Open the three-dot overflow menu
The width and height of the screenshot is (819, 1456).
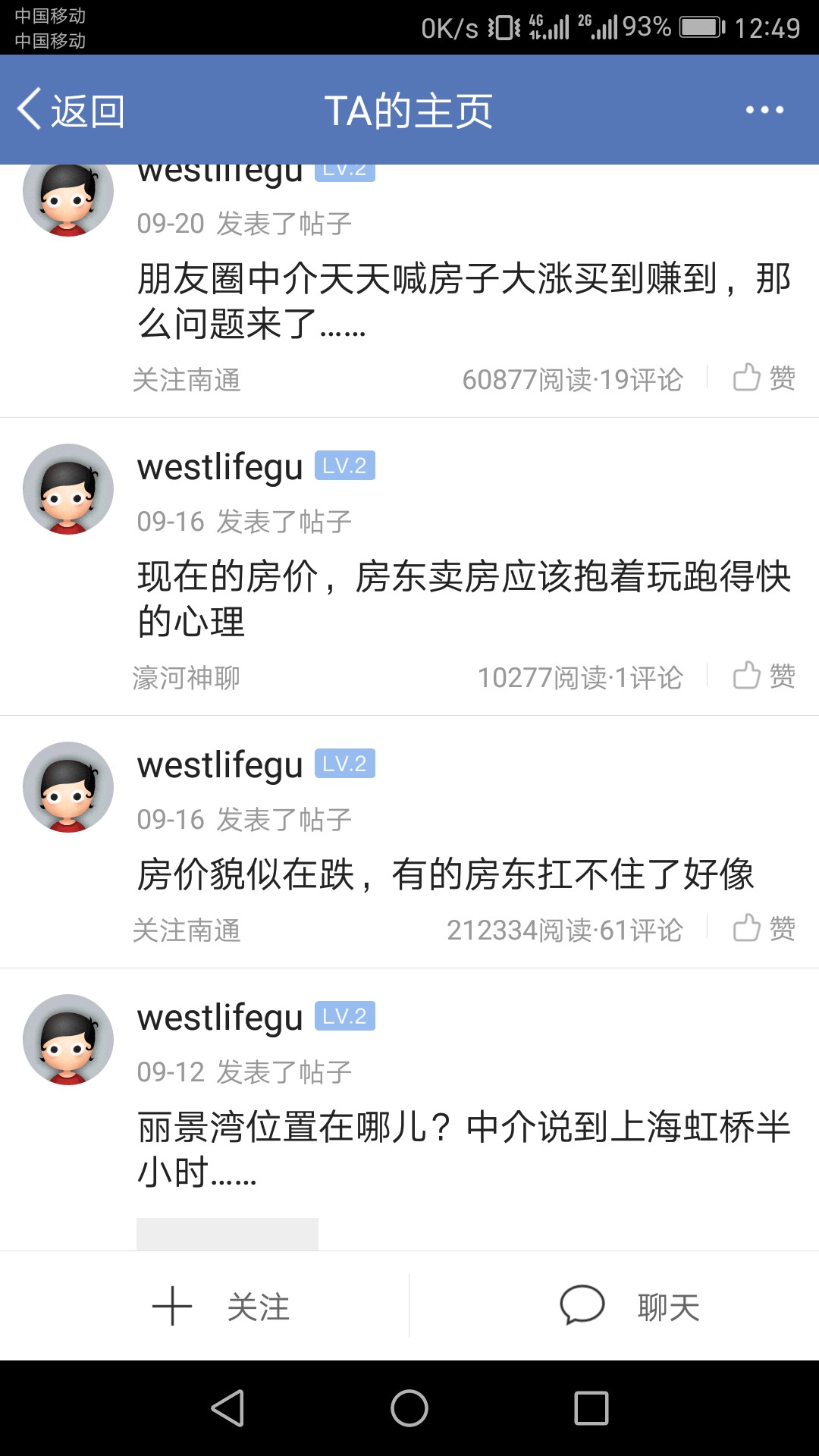pyautogui.click(x=764, y=111)
